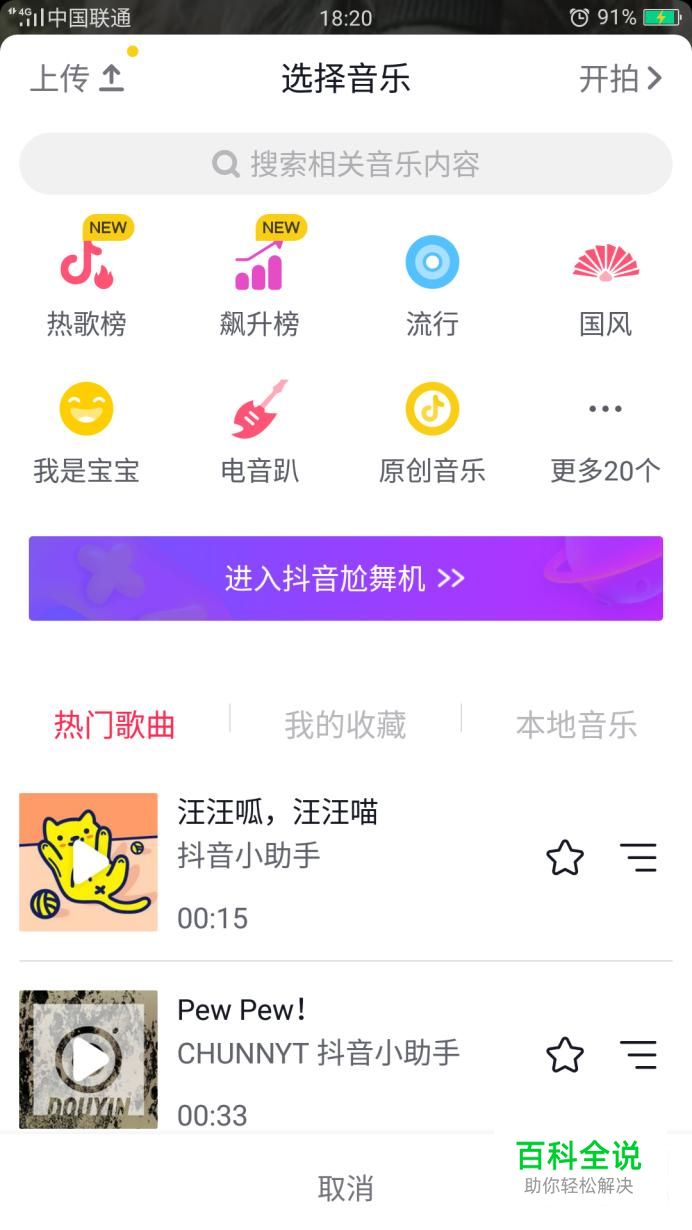Tap 取消 to cancel music selection
692x1230 pixels.
[345, 1188]
